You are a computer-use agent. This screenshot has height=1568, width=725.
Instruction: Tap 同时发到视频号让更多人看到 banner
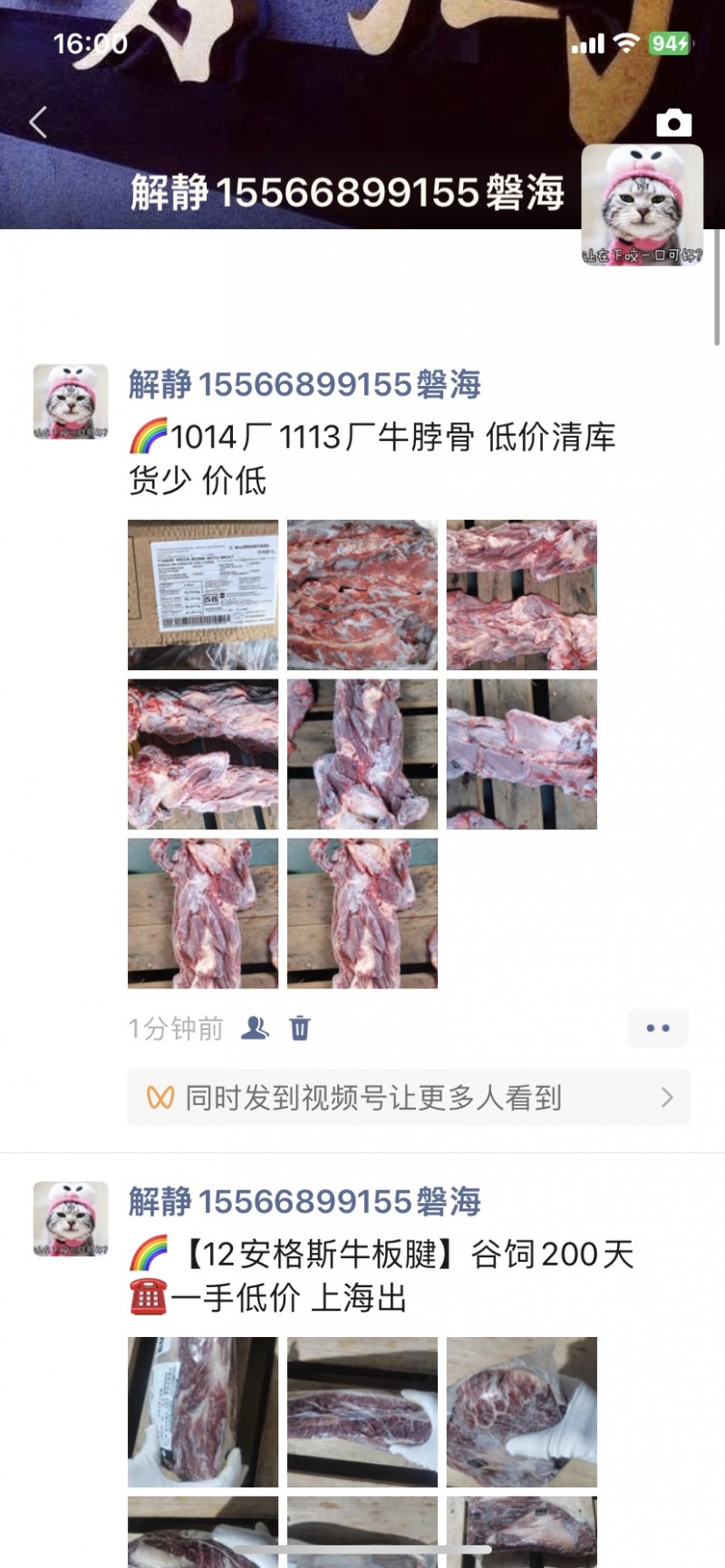pos(408,1097)
